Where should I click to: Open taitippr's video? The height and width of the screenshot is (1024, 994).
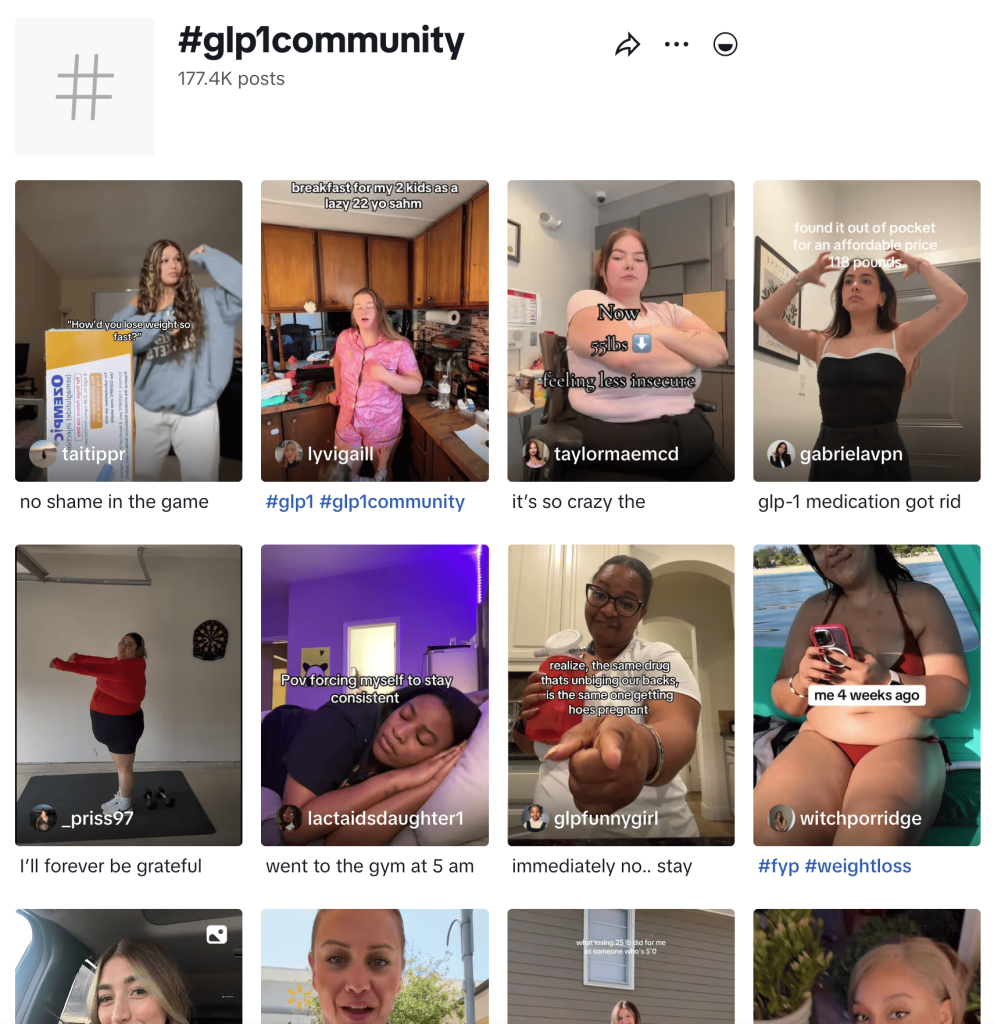(128, 330)
